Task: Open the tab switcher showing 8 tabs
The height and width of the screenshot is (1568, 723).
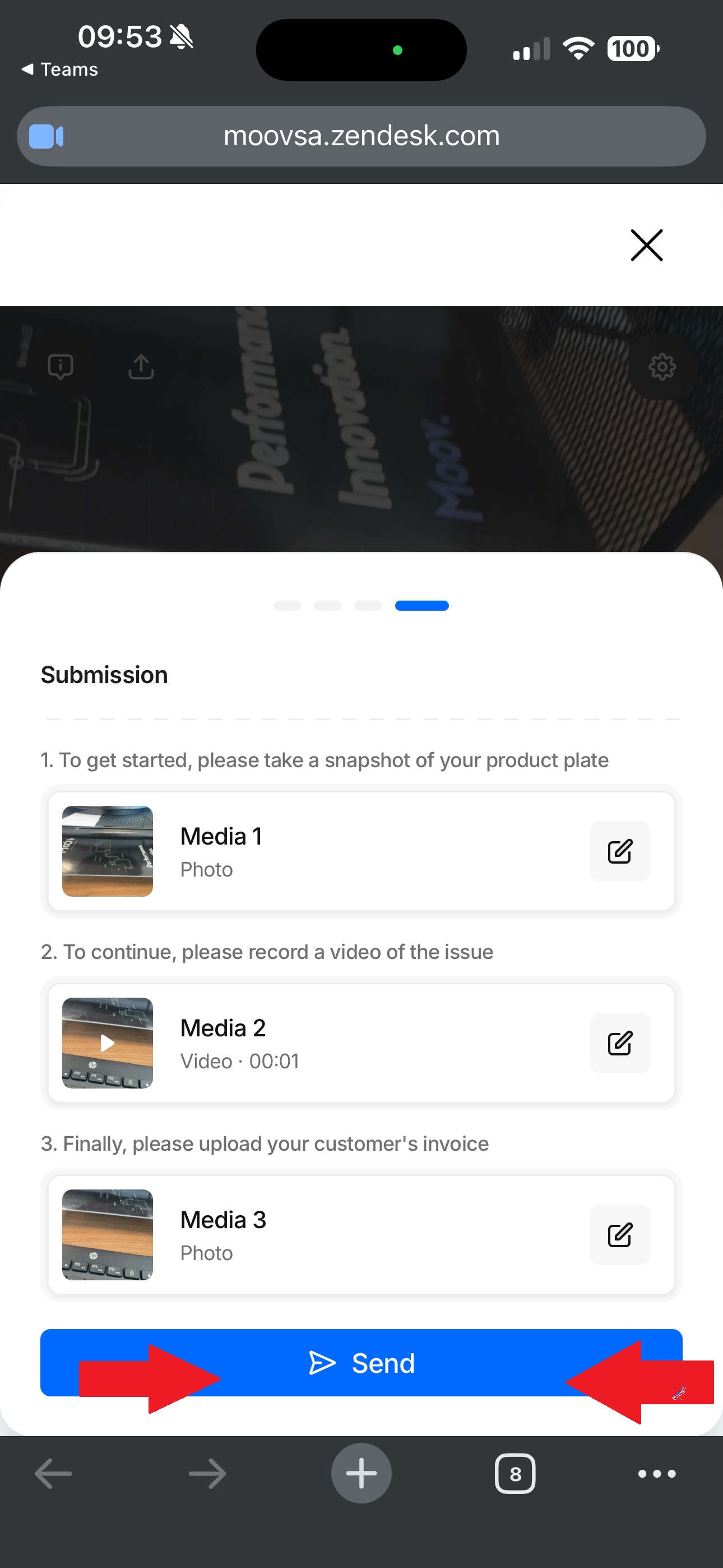Action: pyautogui.click(x=515, y=1474)
